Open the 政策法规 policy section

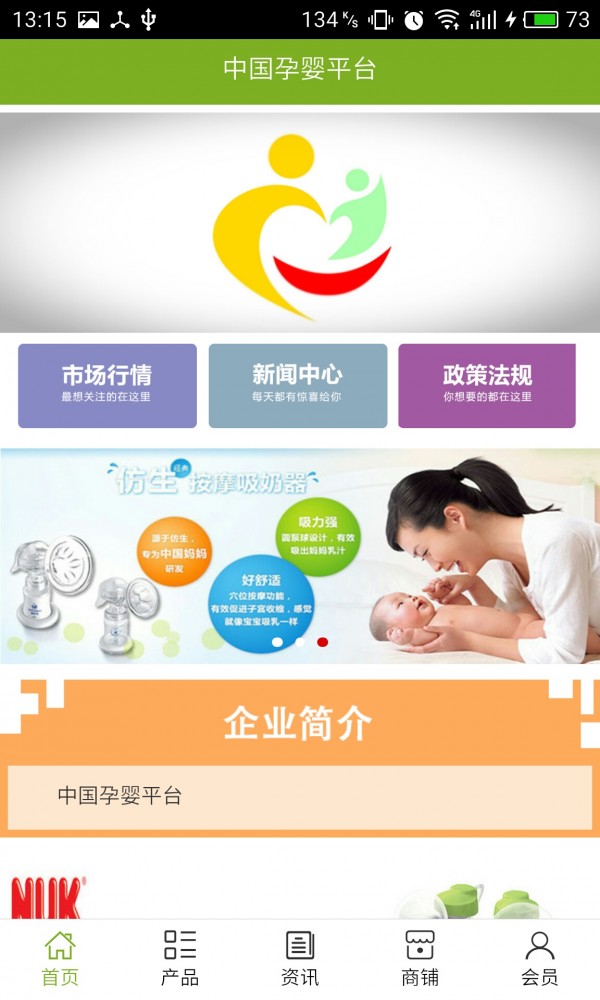point(487,385)
